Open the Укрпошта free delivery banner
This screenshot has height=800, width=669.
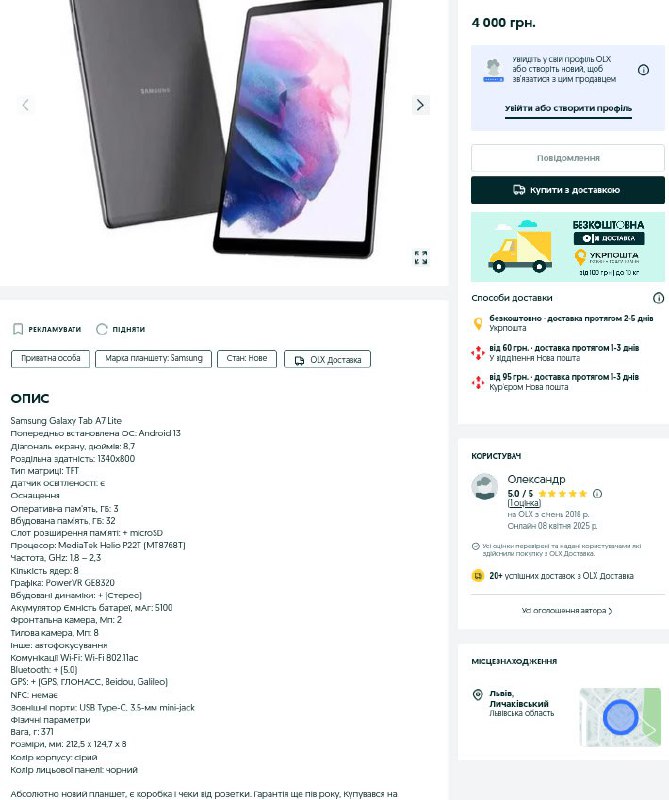(x=567, y=246)
